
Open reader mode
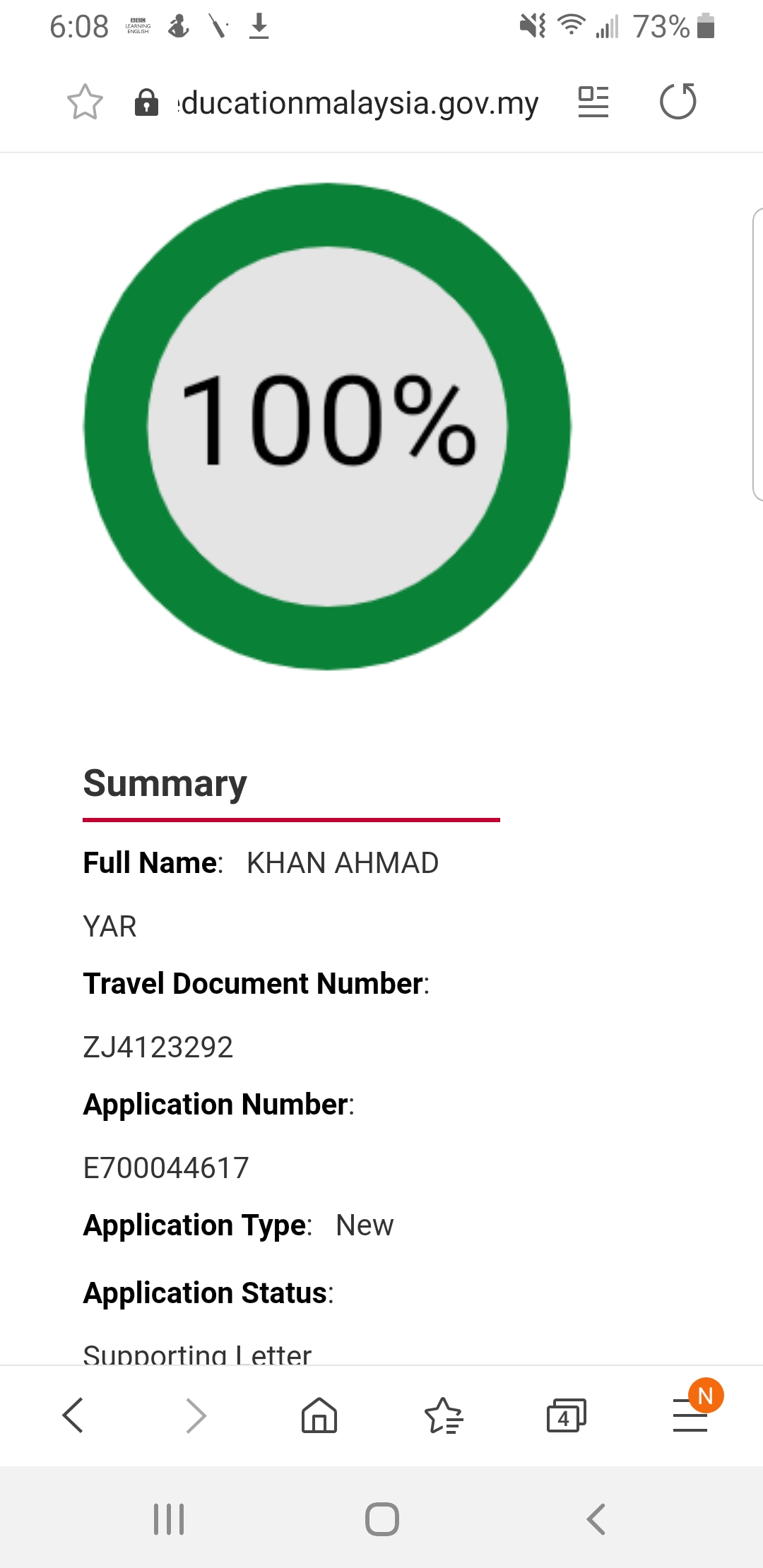pos(593,102)
